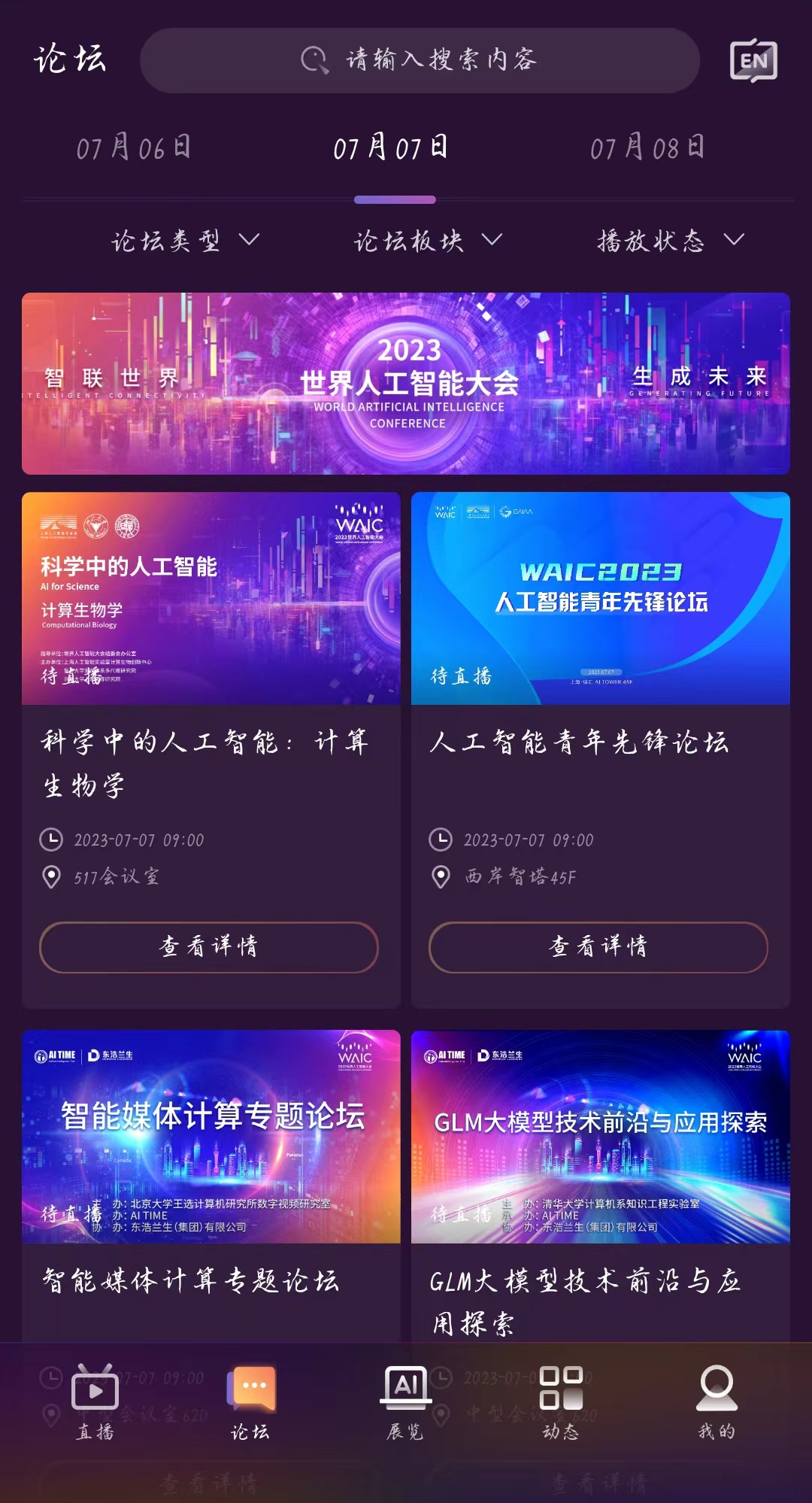Select the 07月08日 date tab
Viewport: 812px width, 1503px height.
pos(647,147)
